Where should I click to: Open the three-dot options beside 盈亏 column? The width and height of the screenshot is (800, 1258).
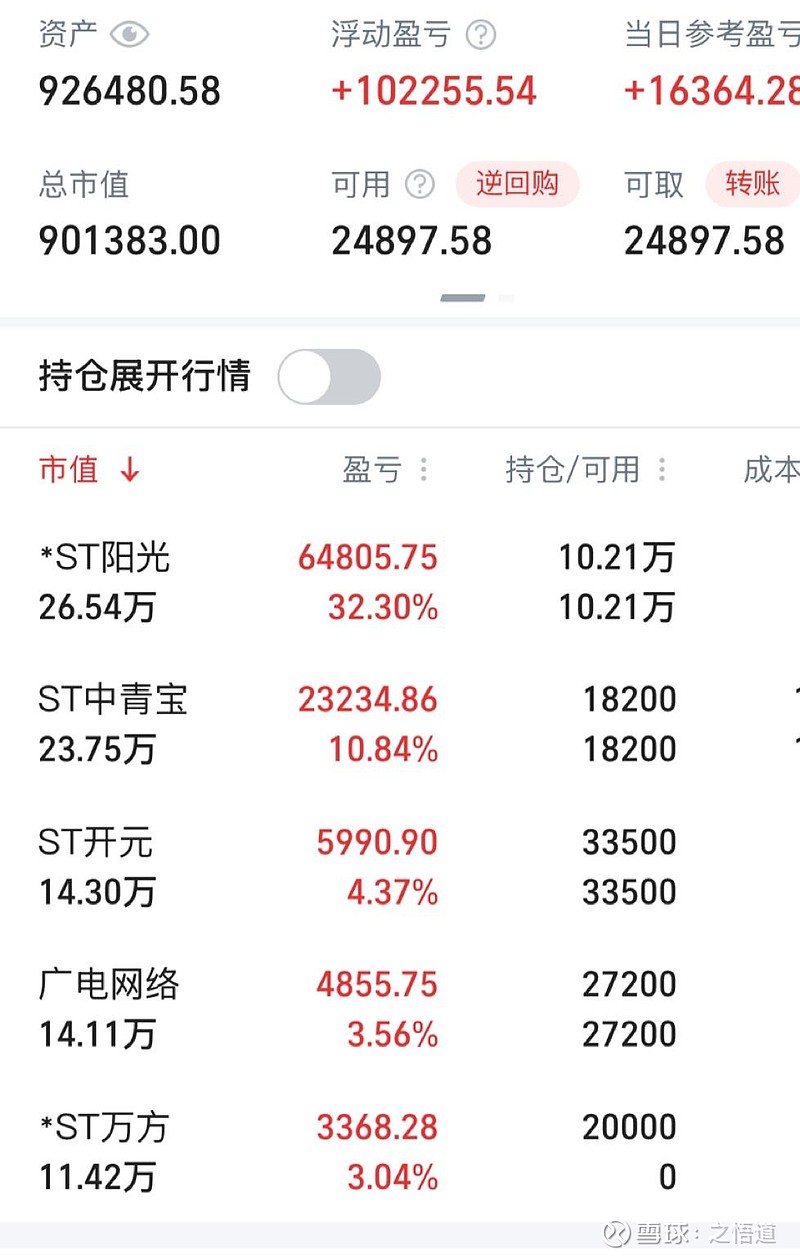424,470
